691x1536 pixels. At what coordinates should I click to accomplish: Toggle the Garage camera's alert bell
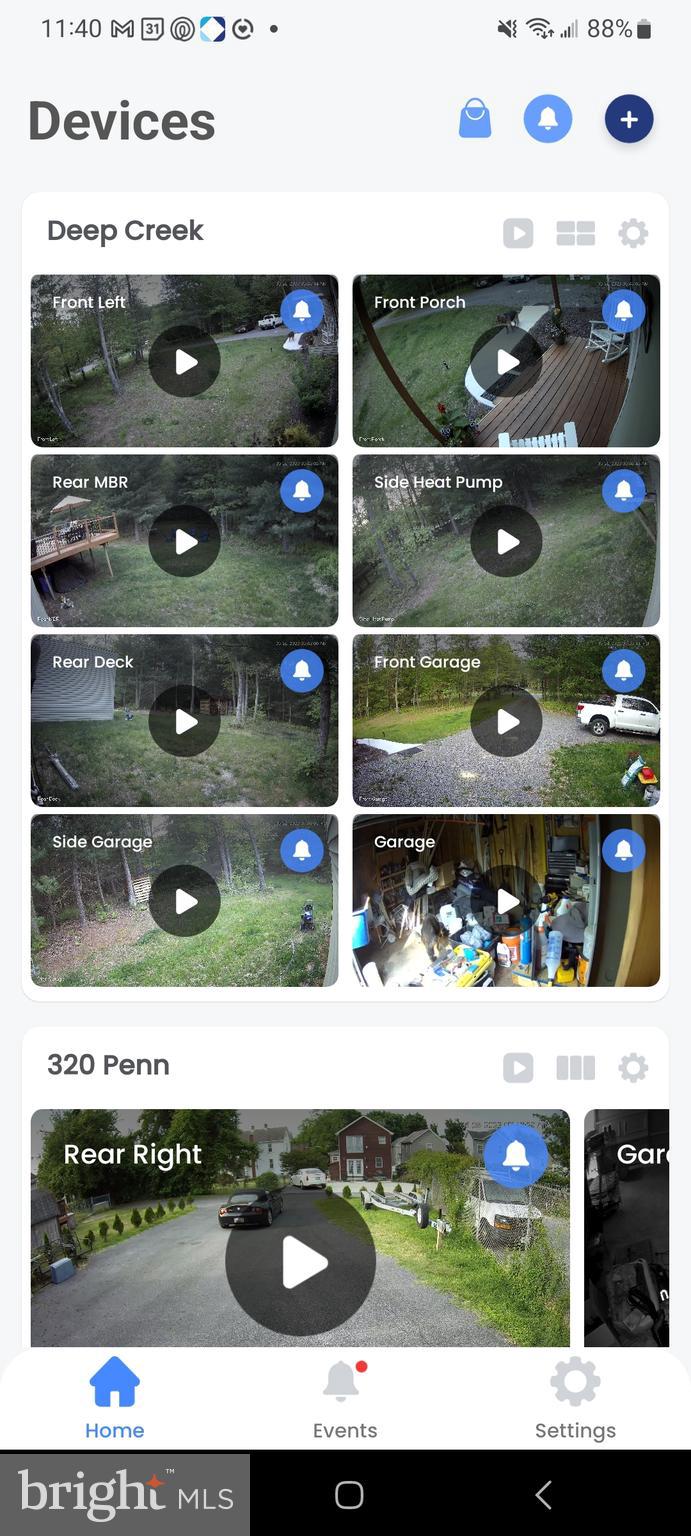click(623, 850)
